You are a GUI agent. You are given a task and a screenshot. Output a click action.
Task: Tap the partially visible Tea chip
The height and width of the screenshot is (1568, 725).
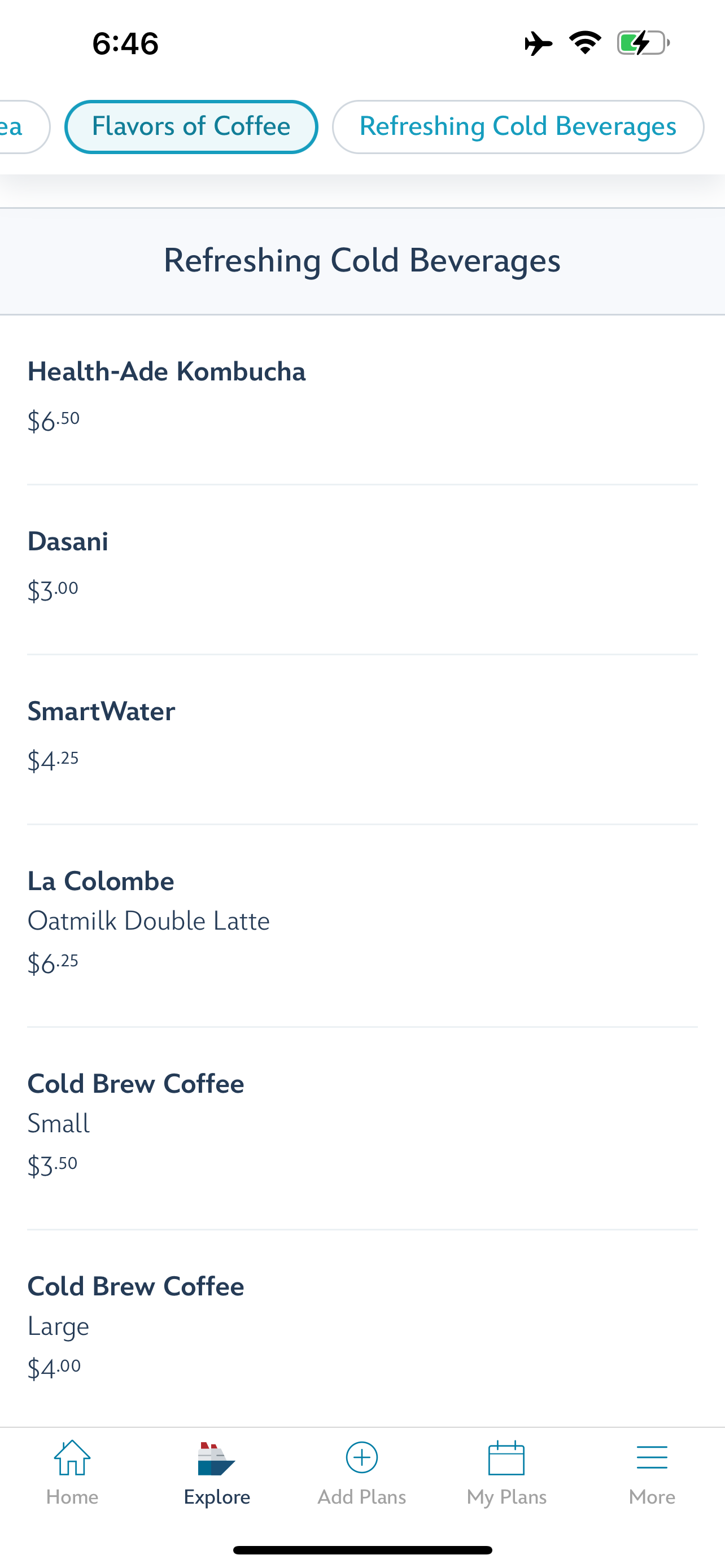18,126
